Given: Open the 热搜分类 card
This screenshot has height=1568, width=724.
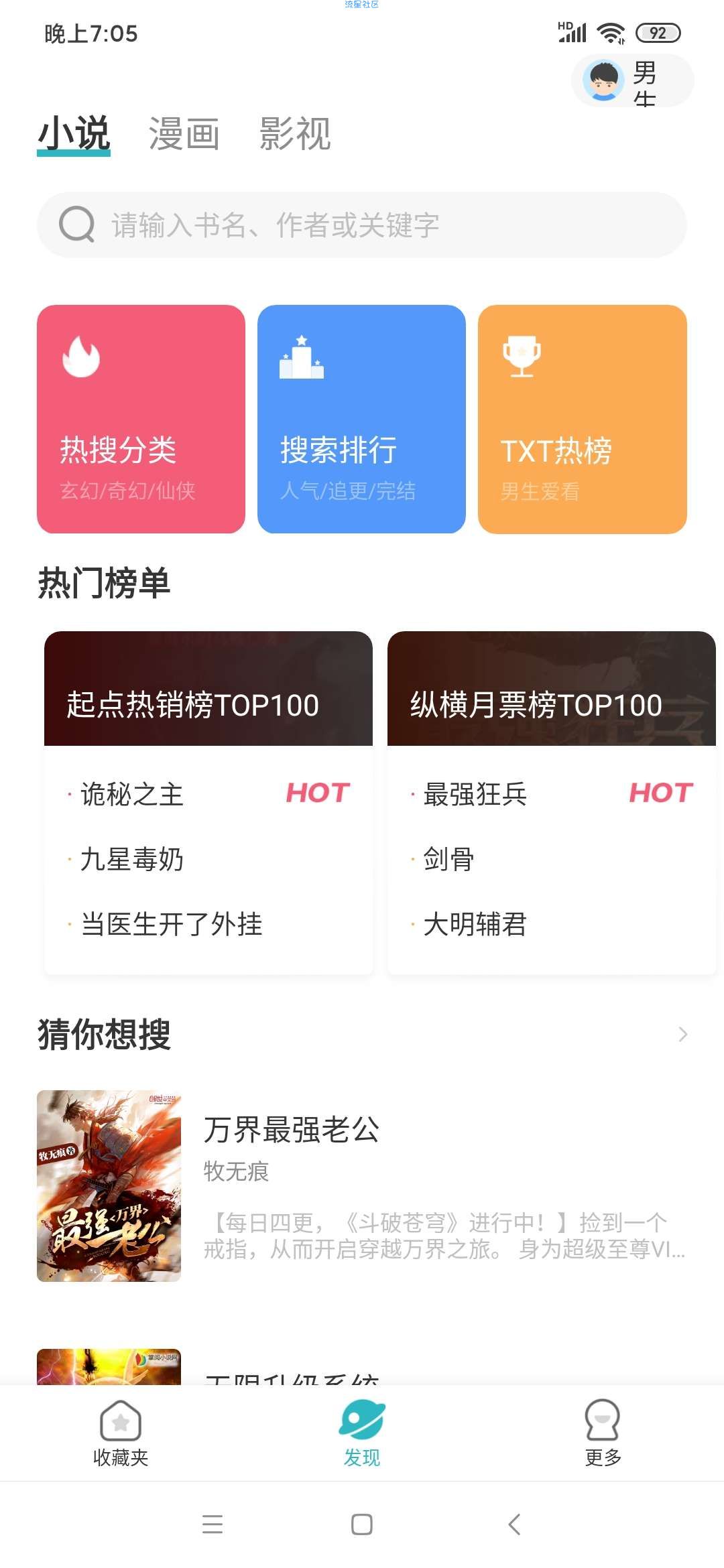Looking at the screenshot, I should pos(141,419).
